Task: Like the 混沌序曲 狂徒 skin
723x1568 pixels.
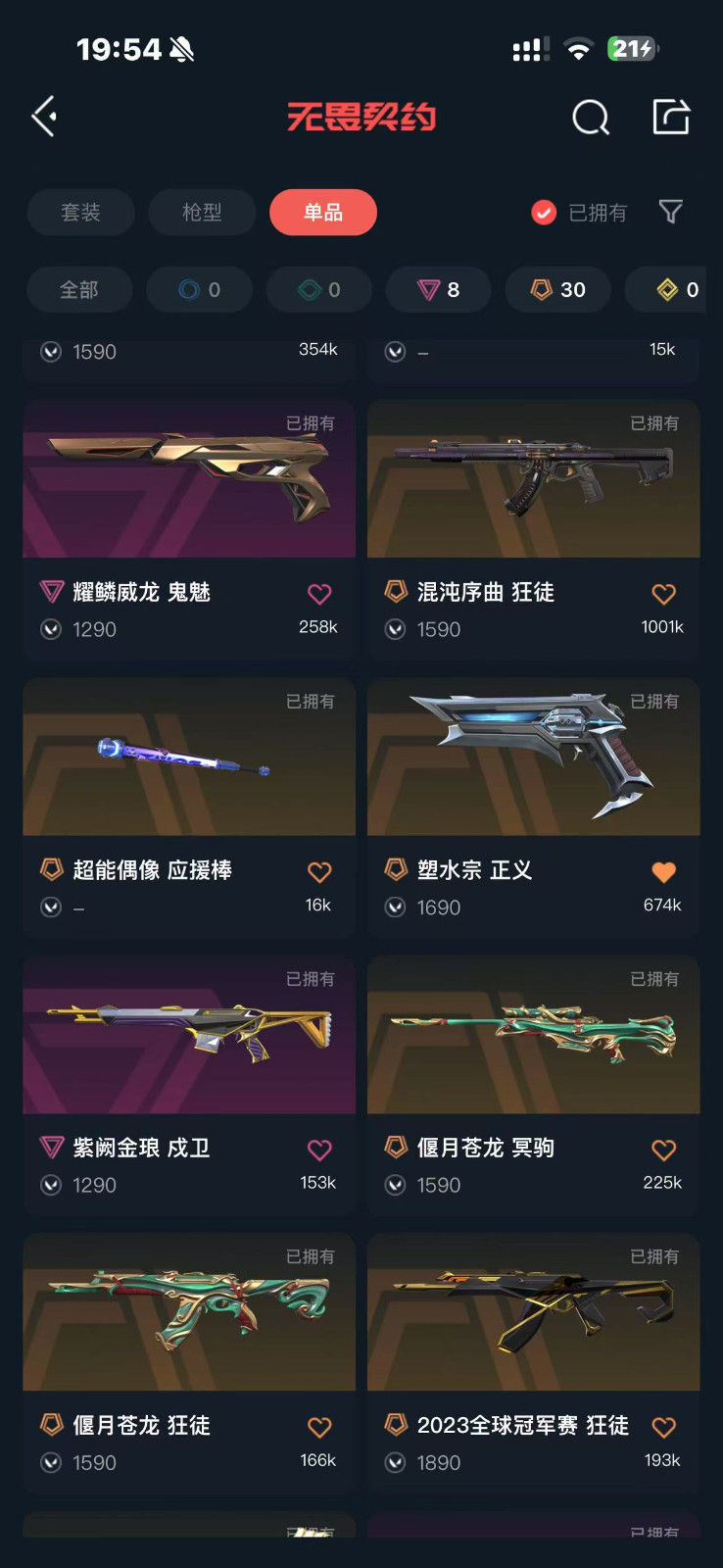Action: (x=664, y=594)
